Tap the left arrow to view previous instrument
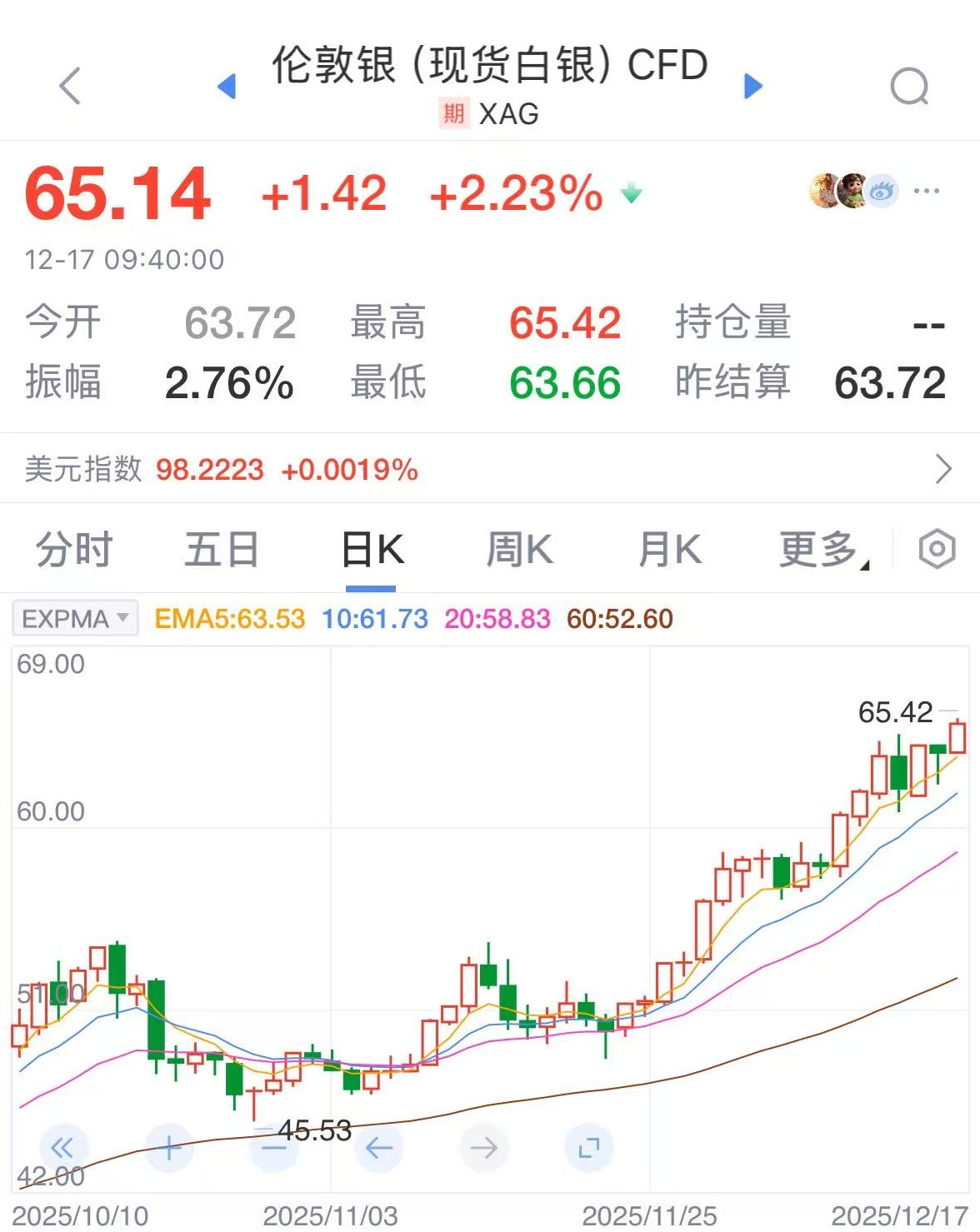Viewport: 980px width, 1232px height. pos(227,85)
